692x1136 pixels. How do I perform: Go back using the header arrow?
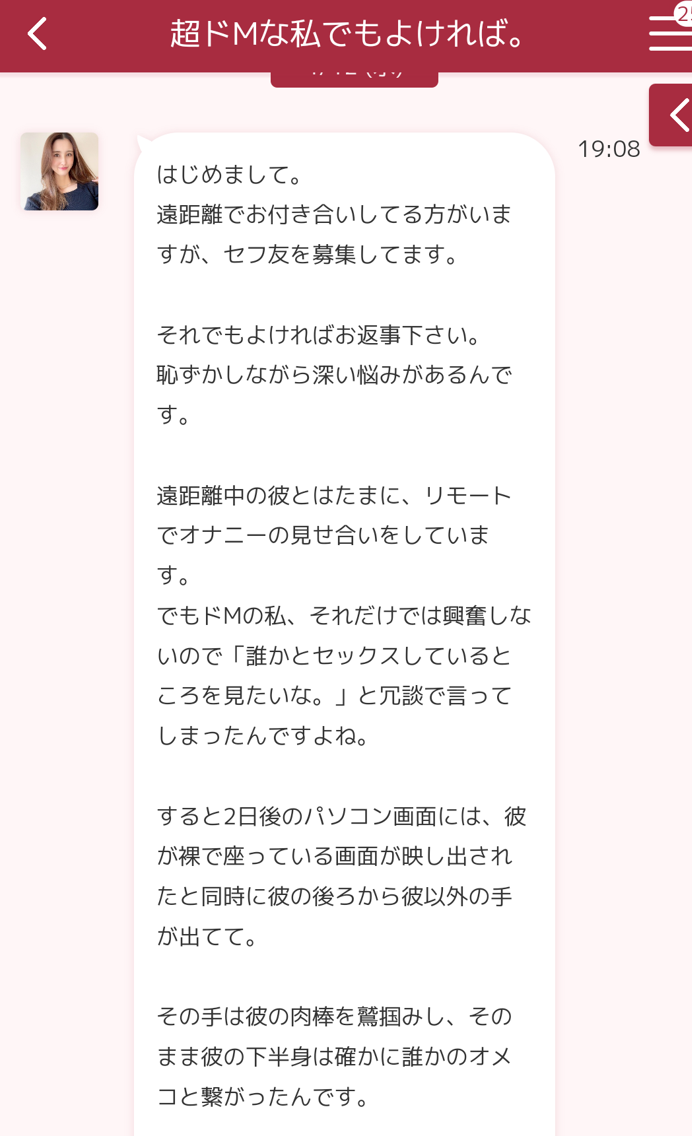(38, 34)
